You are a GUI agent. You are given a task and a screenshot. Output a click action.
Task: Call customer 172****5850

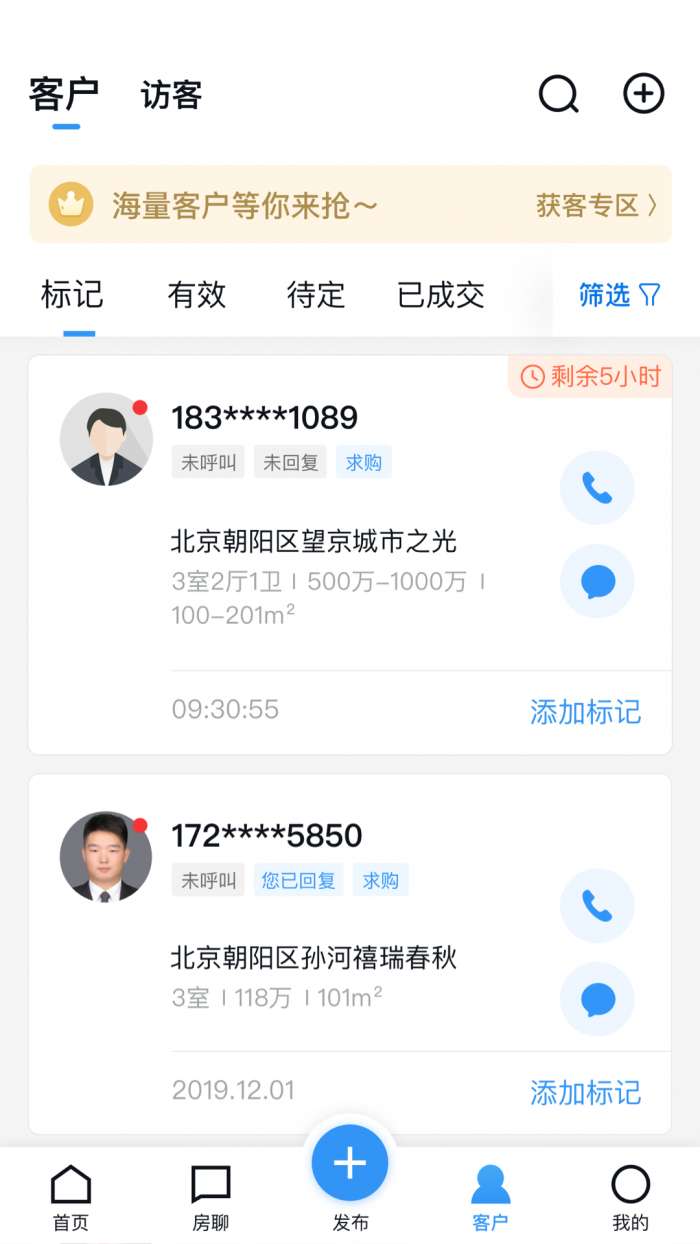[x=597, y=906]
